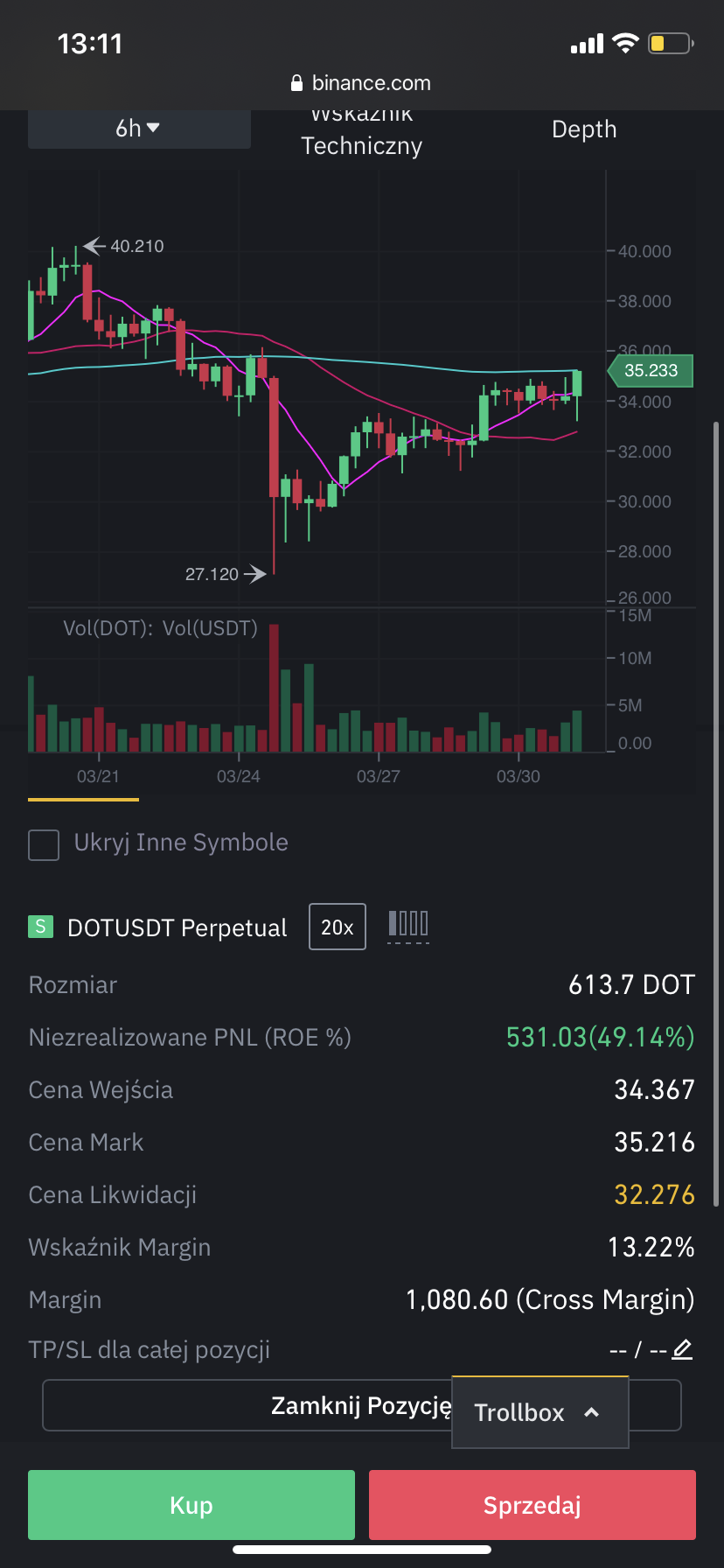Open the DOTUSDT Perpetual position
Screen dimensions: 724x1568
pos(177,927)
